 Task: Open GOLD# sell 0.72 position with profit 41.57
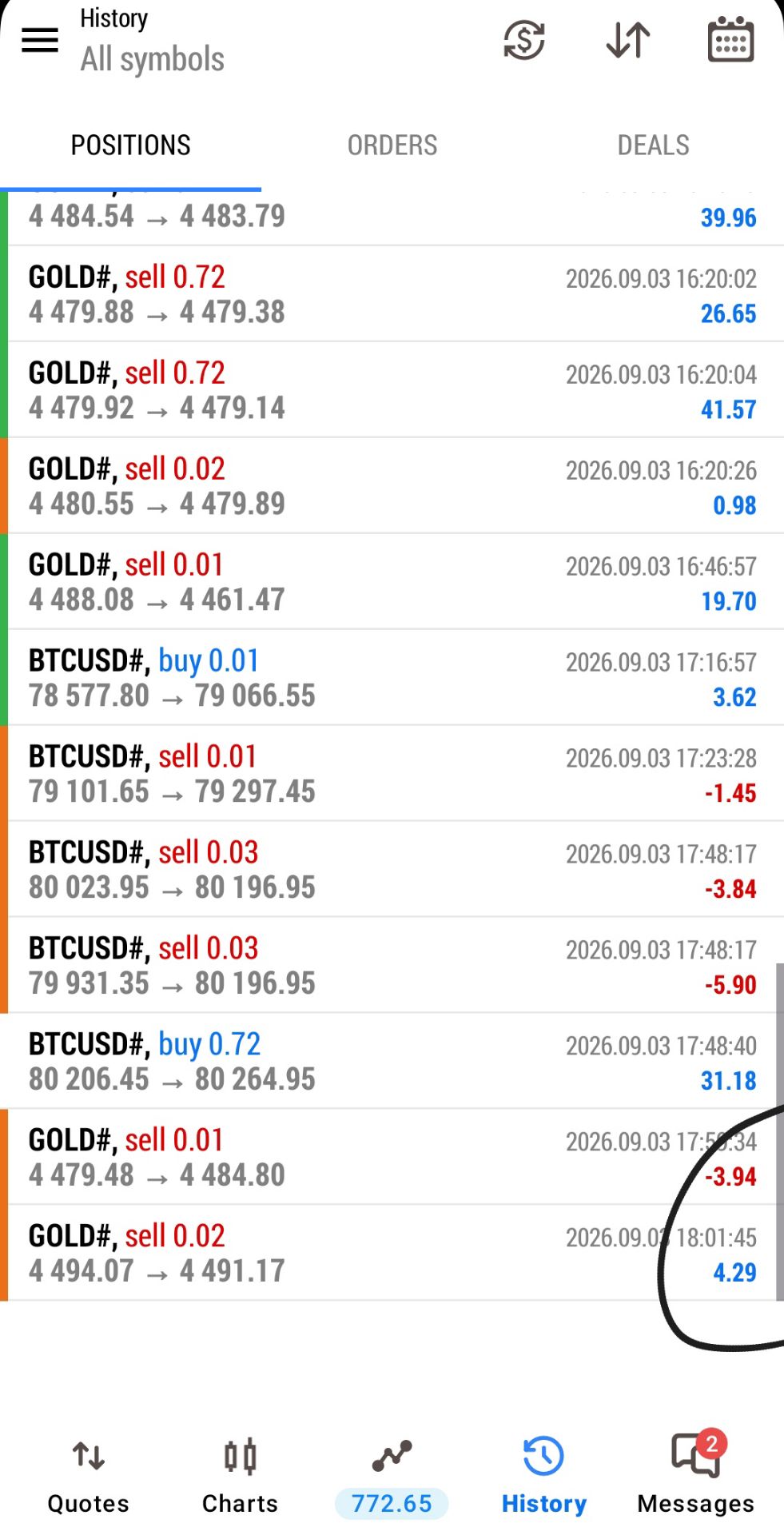click(x=392, y=390)
